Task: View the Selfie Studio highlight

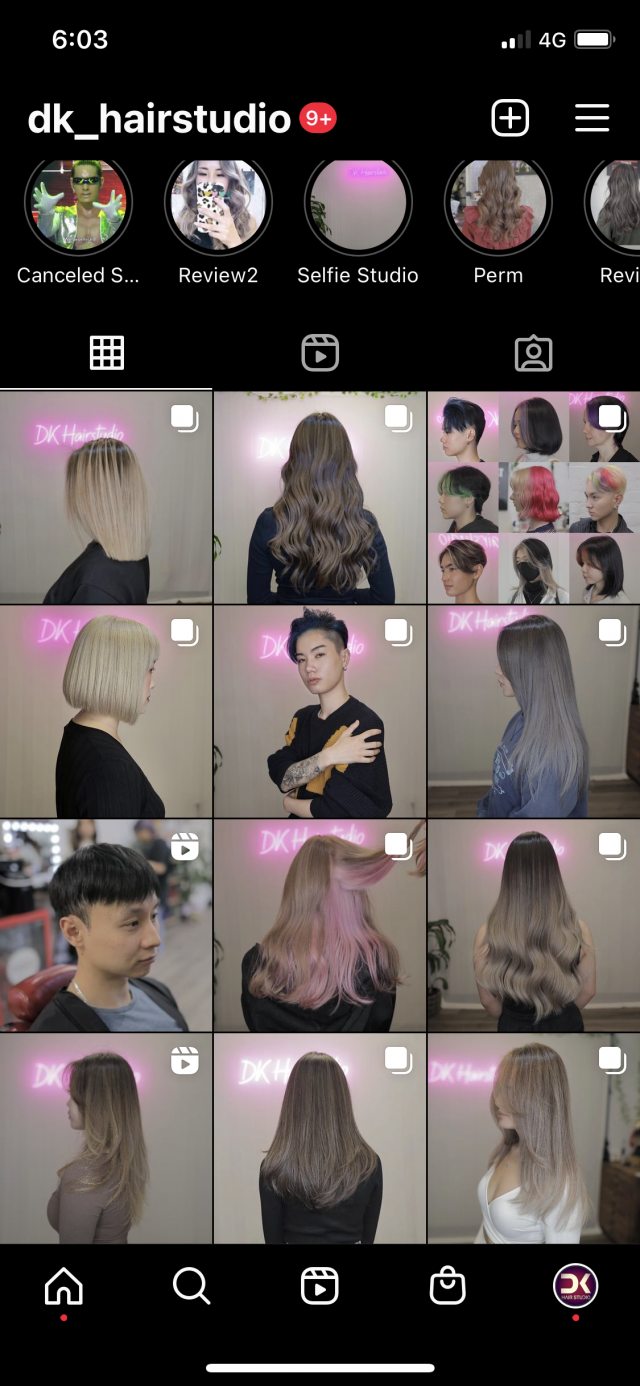Action: [x=358, y=205]
